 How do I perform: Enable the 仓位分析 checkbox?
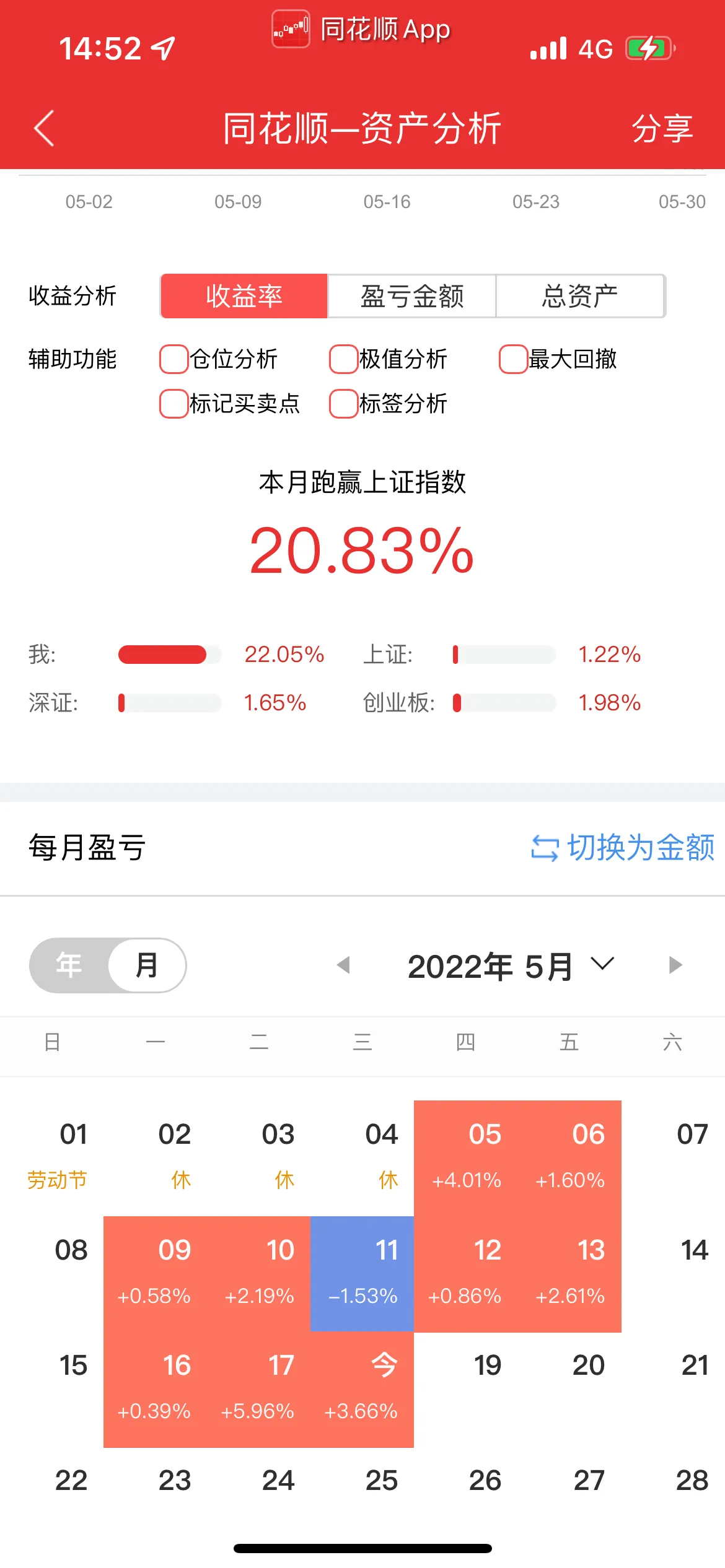tap(174, 359)
